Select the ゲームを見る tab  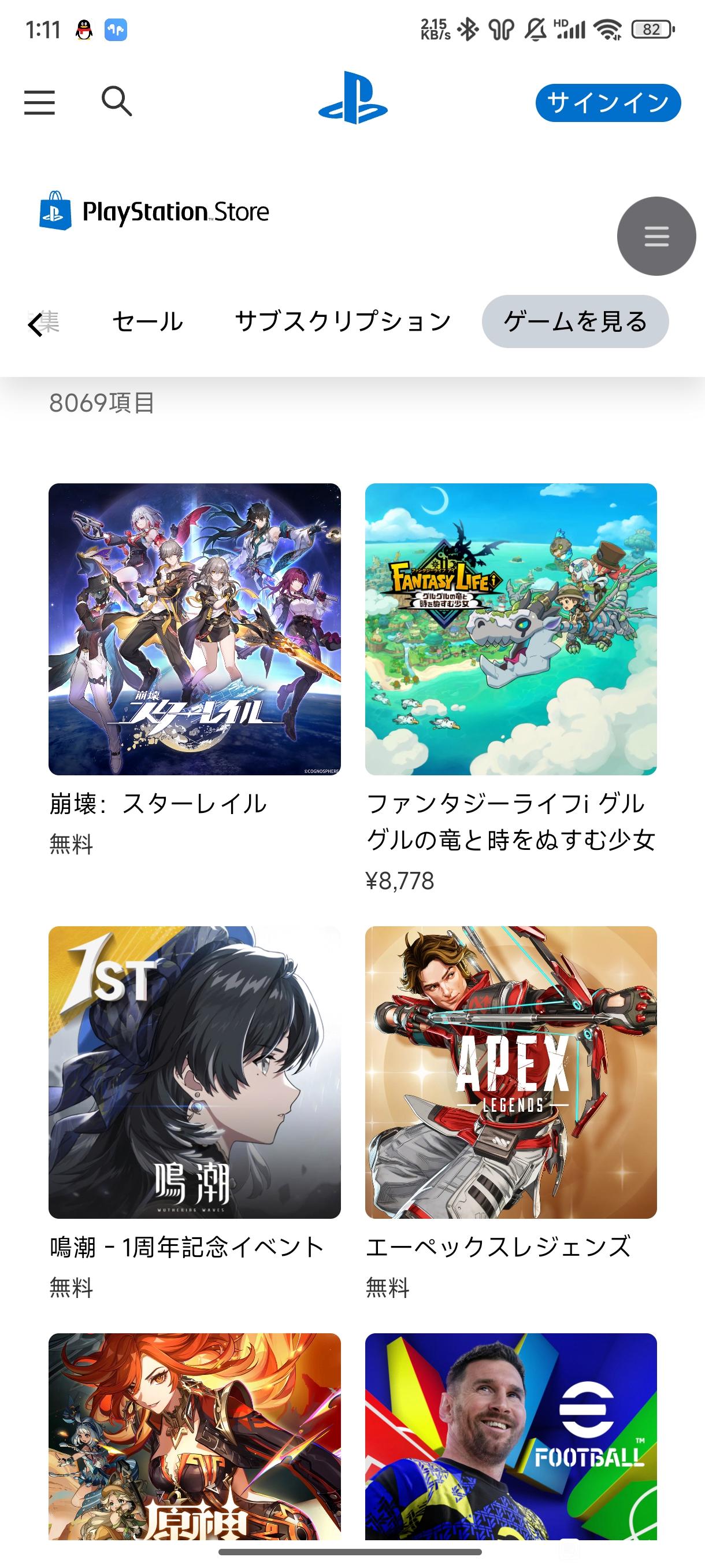(x=575, y=321)
